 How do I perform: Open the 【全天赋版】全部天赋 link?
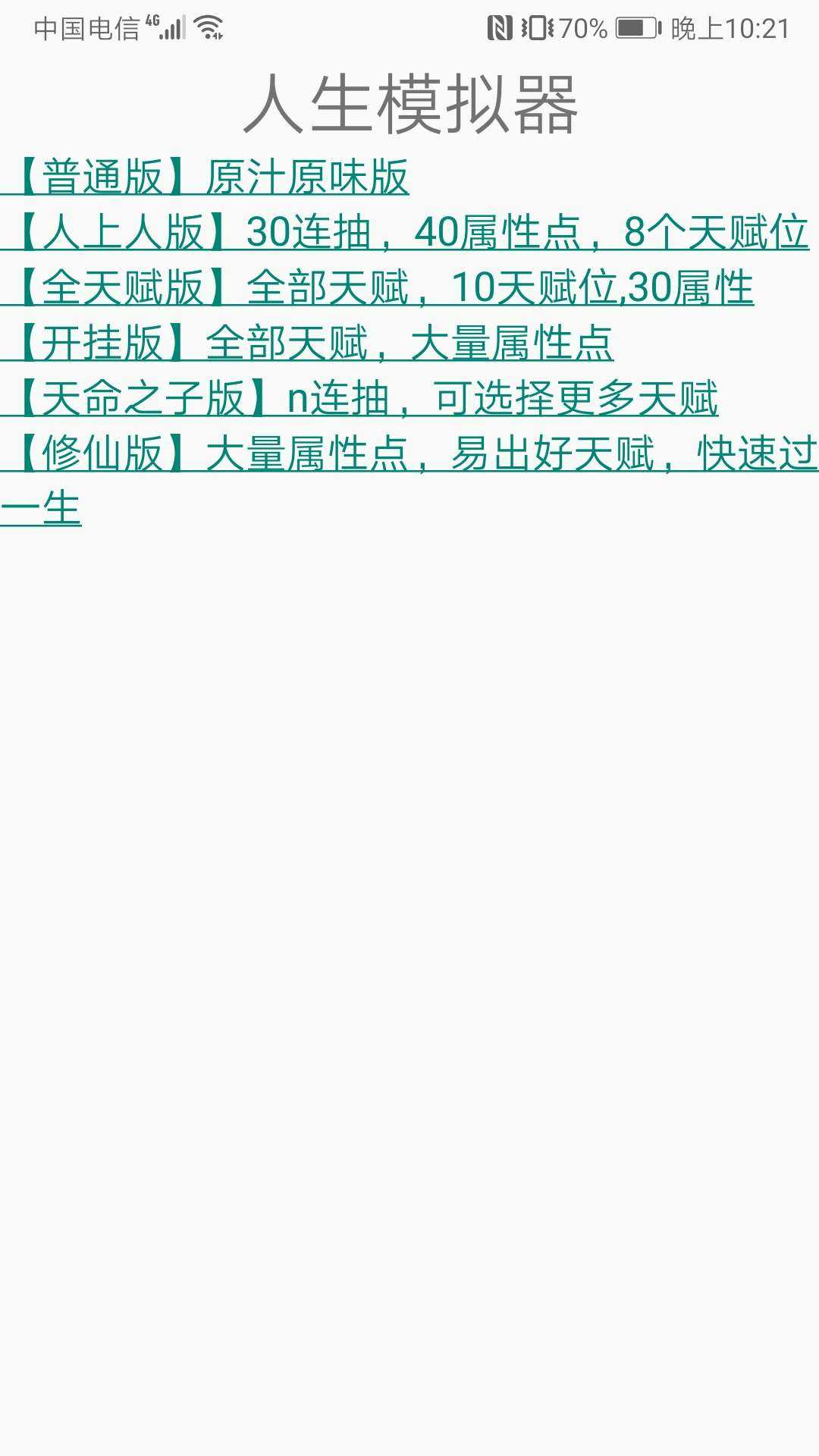[x=377, y=287]
